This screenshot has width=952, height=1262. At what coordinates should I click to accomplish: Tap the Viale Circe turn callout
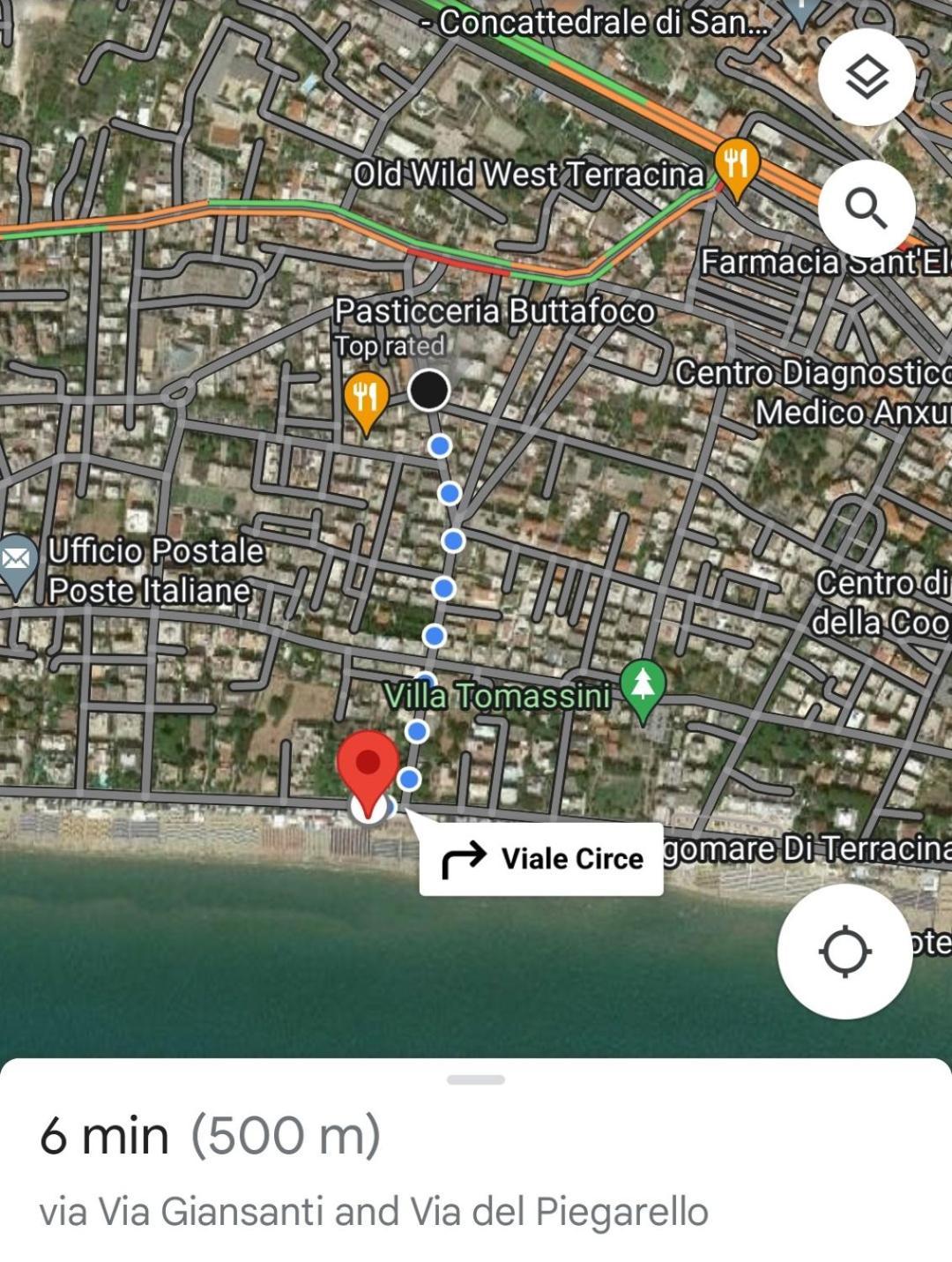[x=541, y=859]
